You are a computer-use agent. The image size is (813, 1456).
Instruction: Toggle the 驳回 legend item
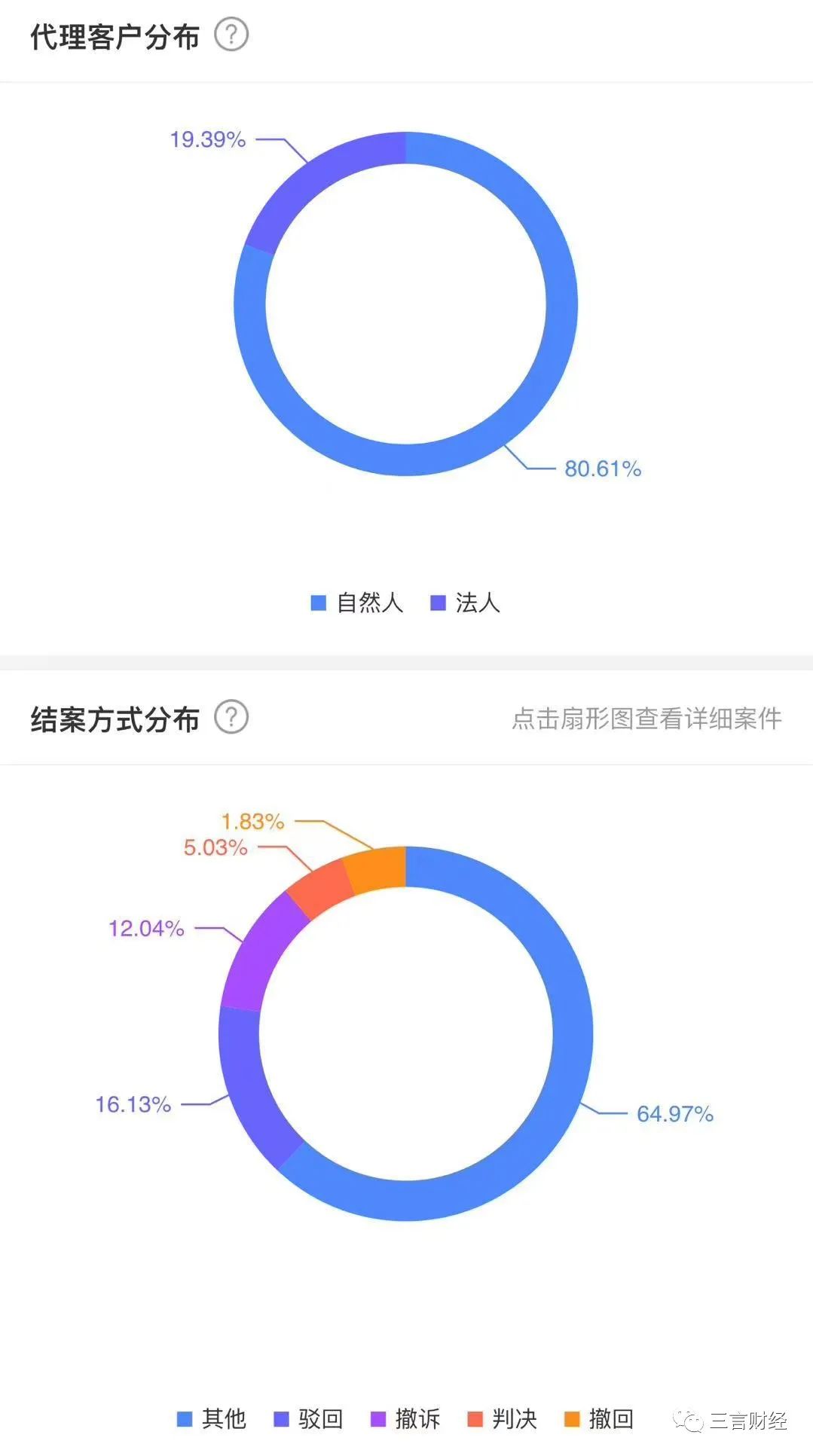308,1419
